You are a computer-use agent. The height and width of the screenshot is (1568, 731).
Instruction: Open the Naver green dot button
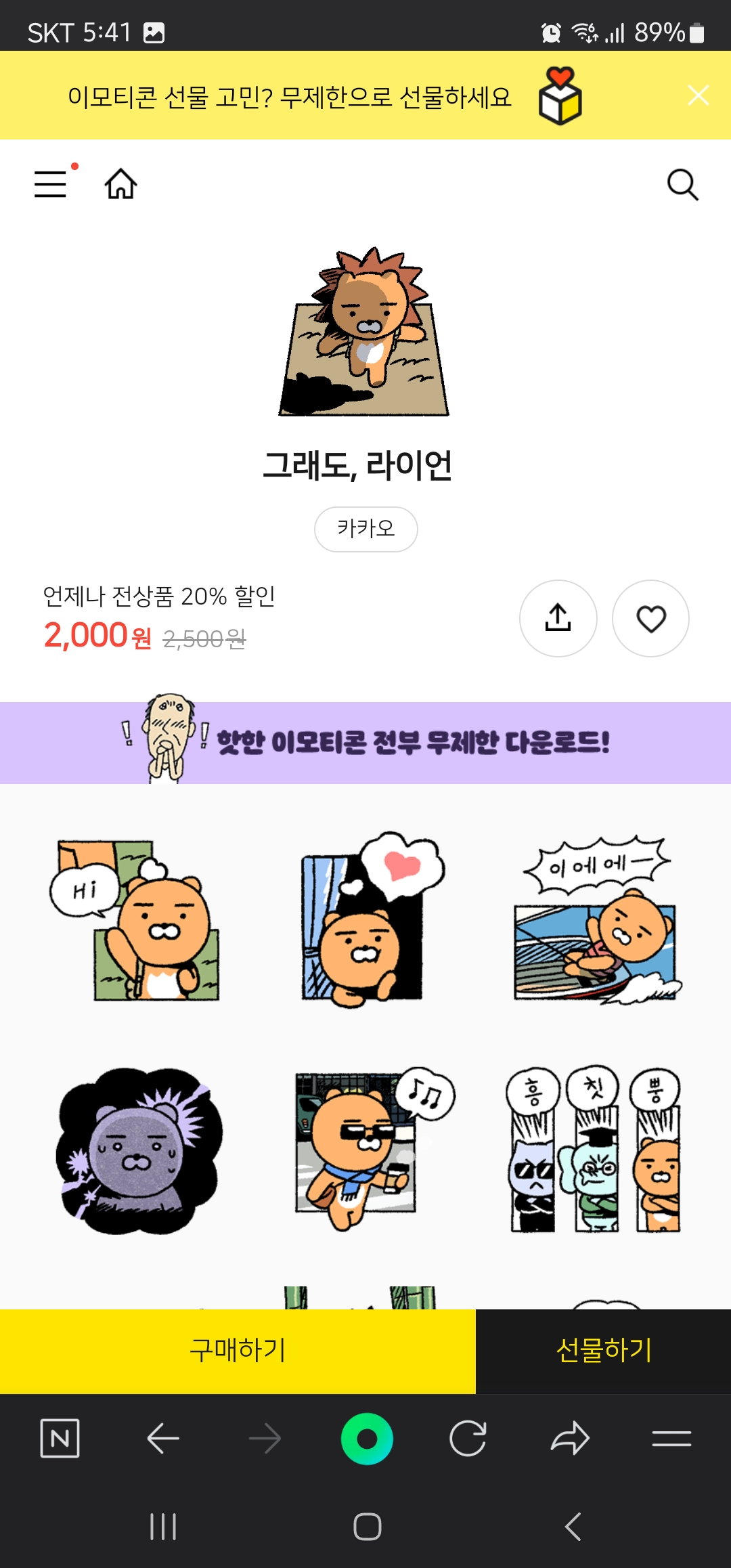[367, 1438]
